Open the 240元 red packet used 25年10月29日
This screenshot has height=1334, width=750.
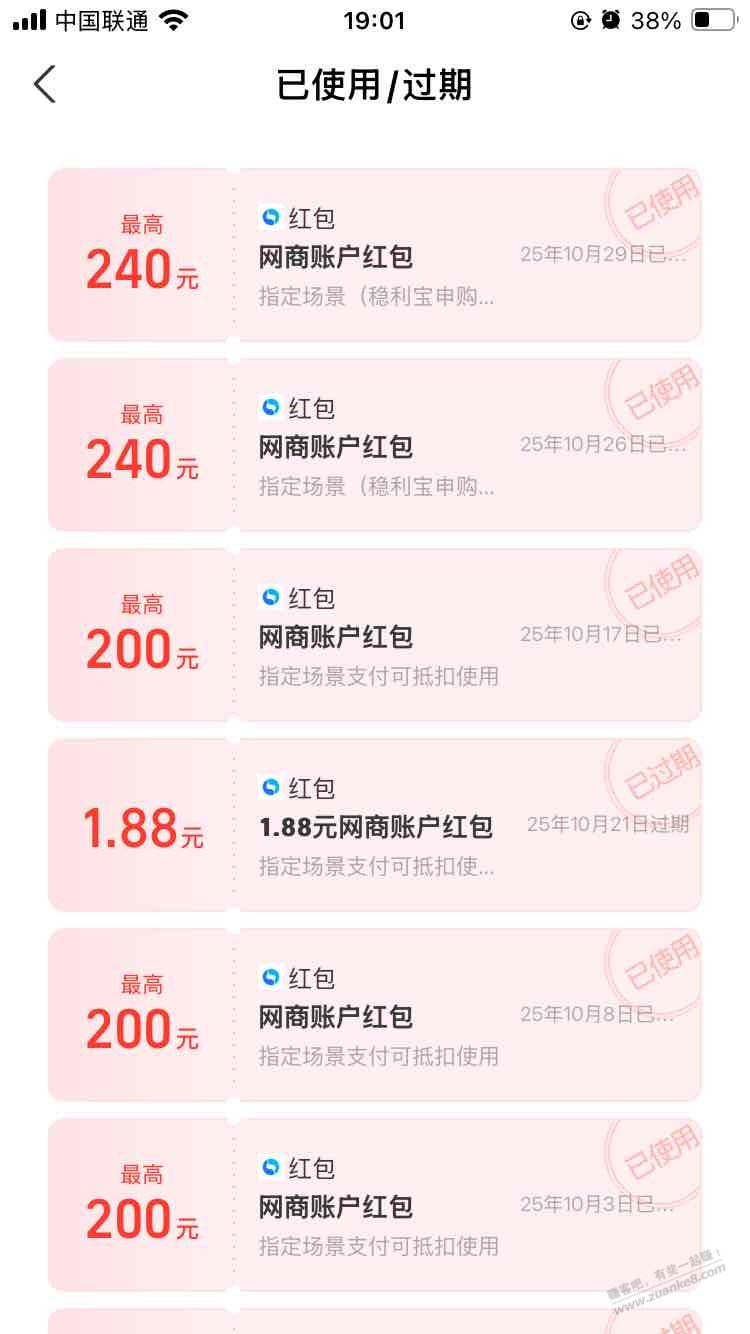tap(375, 255)
